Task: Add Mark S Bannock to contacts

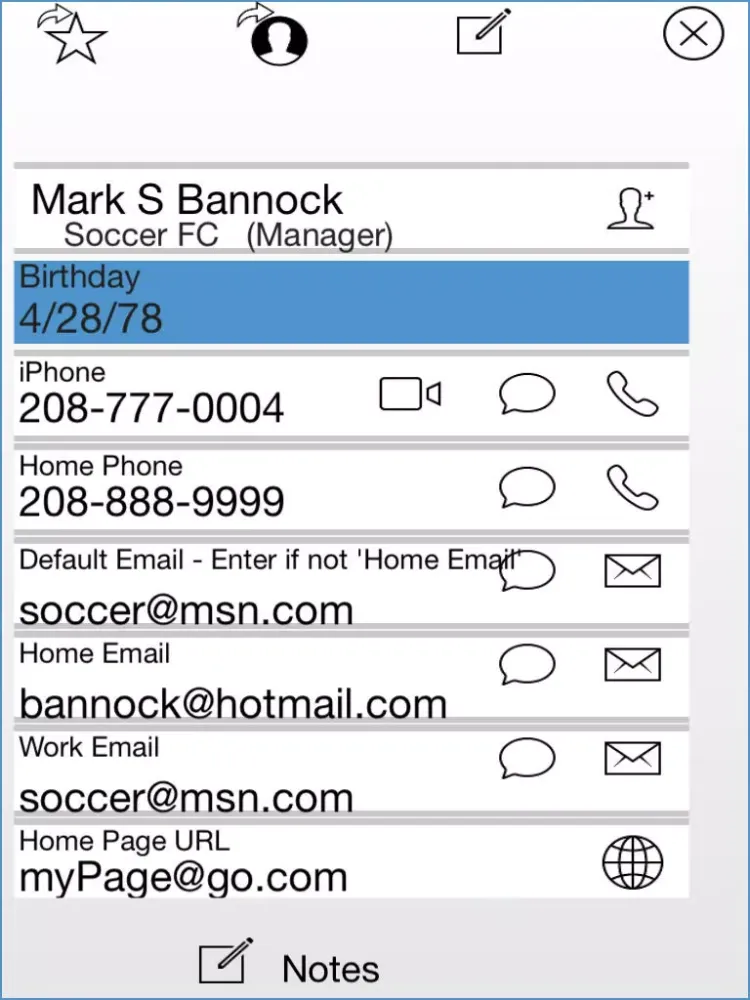Action: (x=632, y=209)
